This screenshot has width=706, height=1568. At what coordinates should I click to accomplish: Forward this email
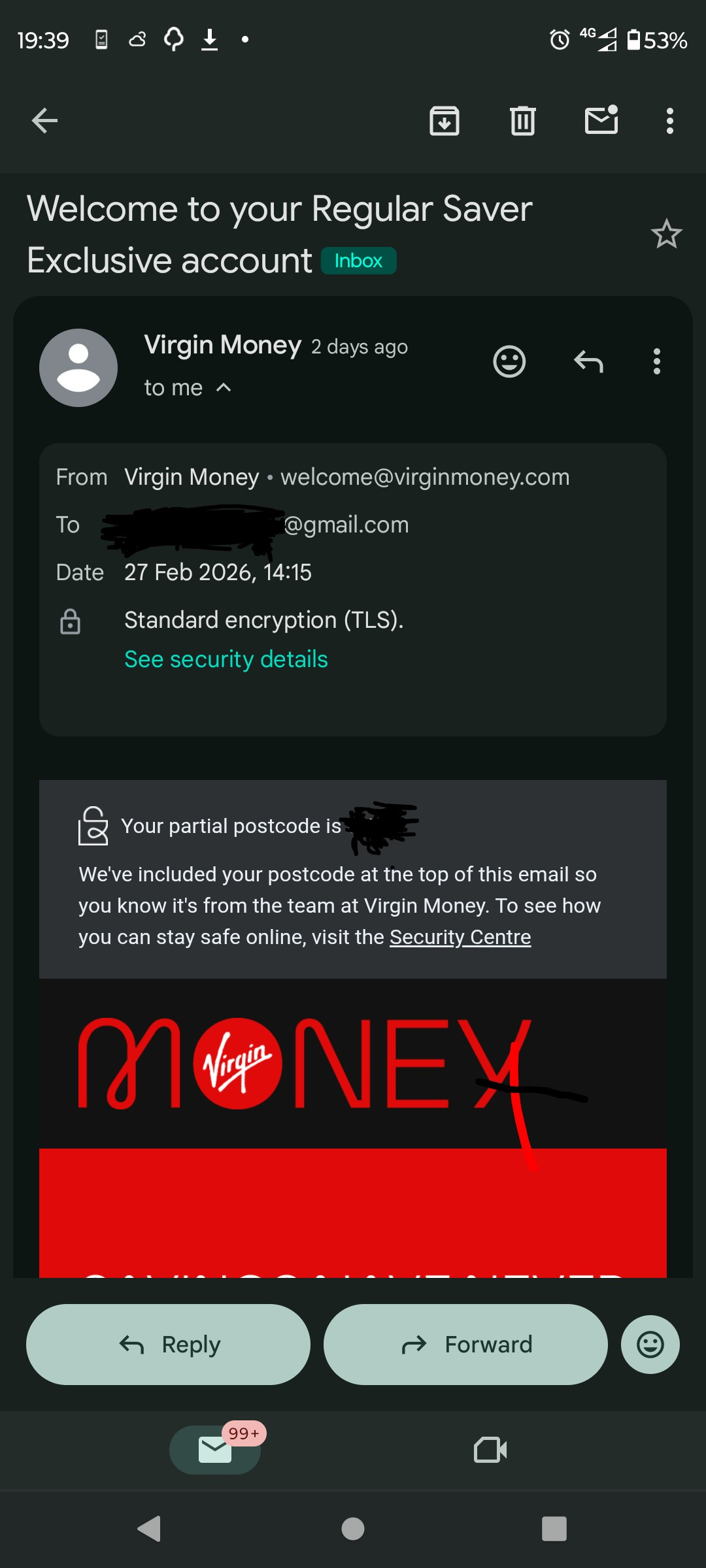[465, 1345]
